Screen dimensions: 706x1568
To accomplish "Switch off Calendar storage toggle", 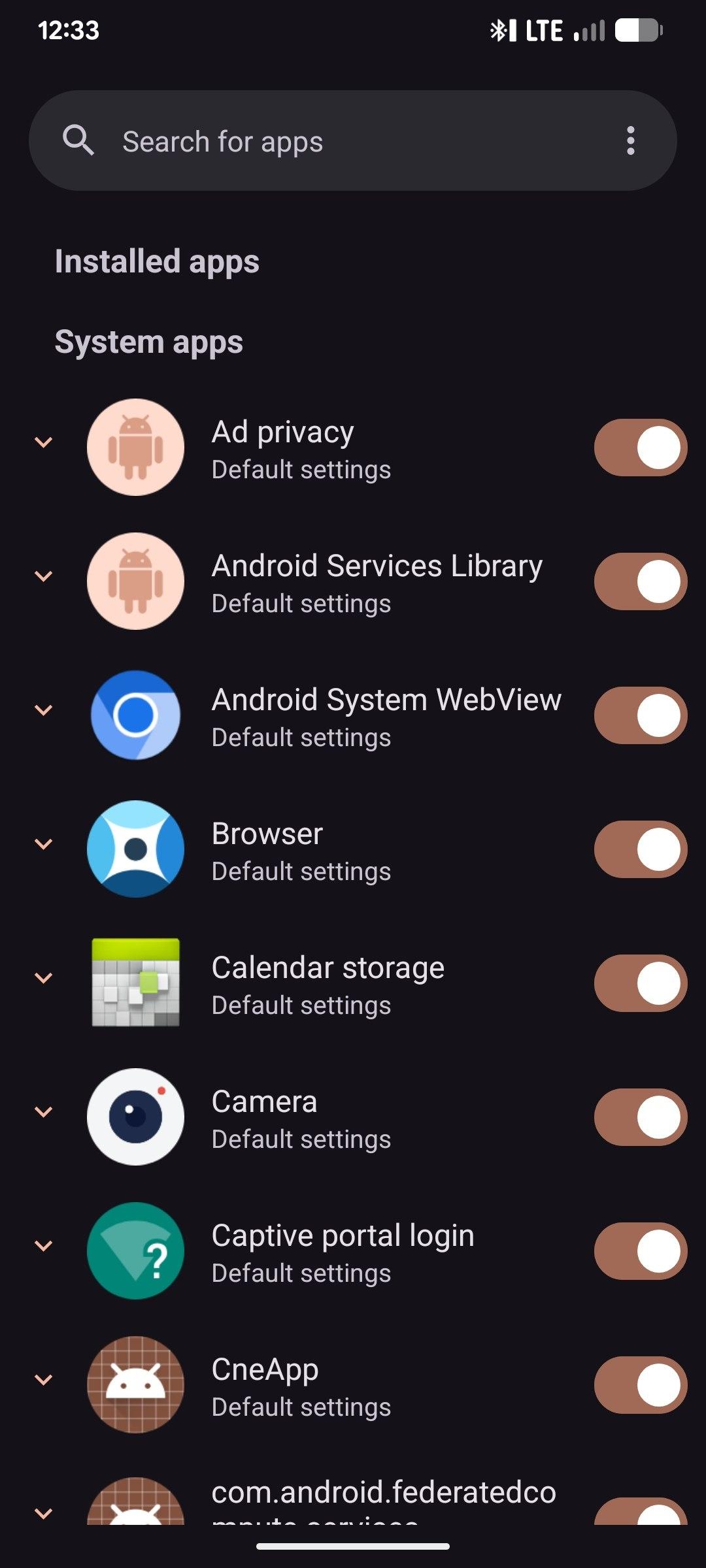I will 640,983.
